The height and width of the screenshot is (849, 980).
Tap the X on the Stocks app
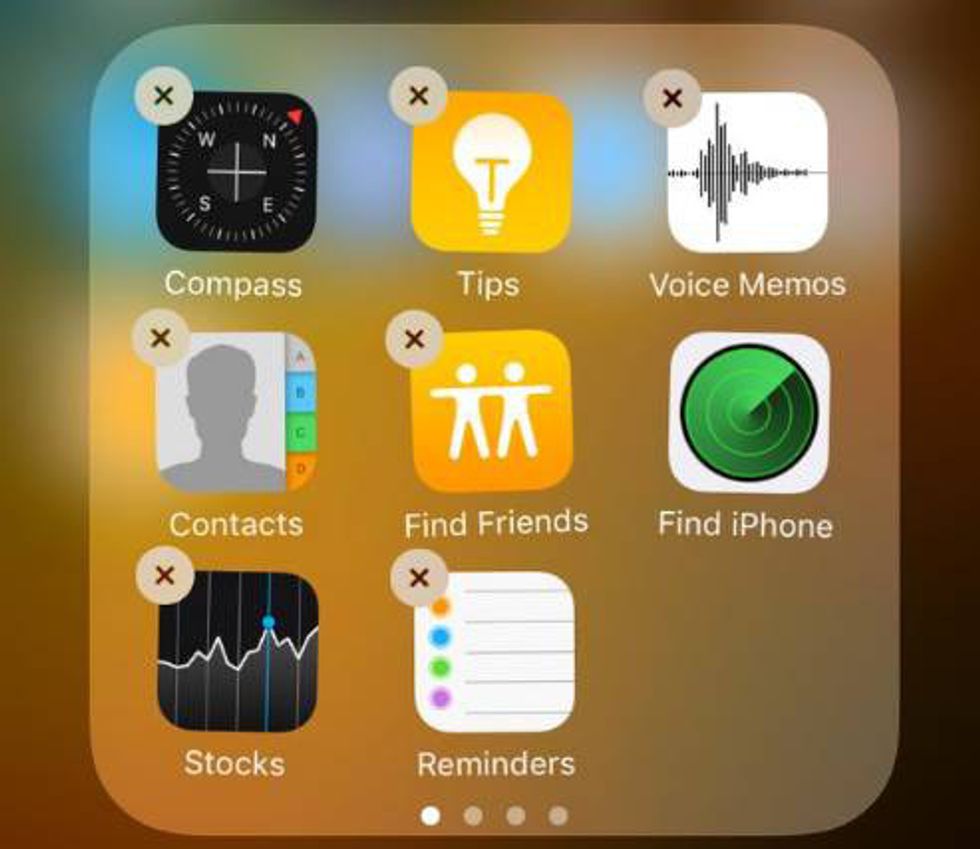click(165, 575)
